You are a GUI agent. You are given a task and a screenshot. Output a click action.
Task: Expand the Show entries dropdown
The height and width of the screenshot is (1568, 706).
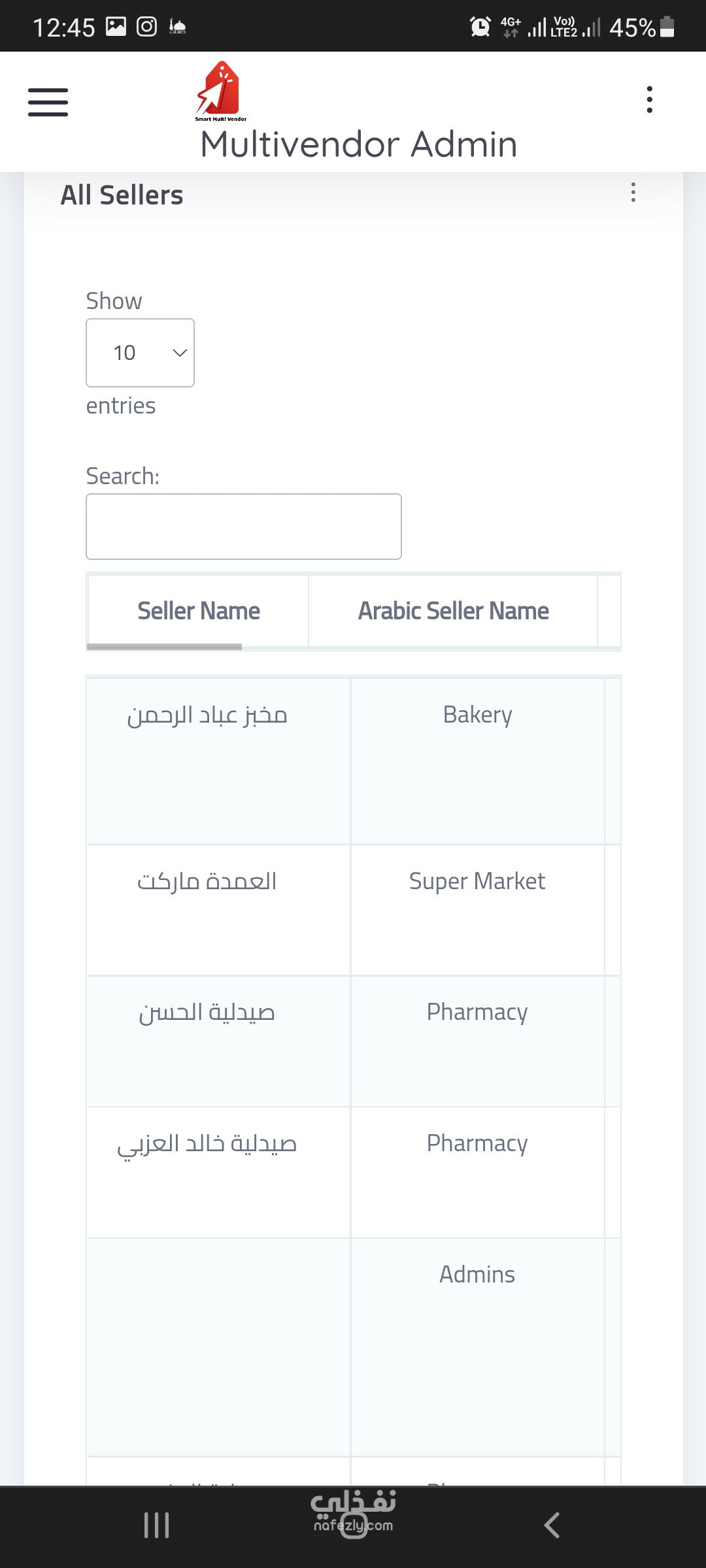tap(140, 353)
